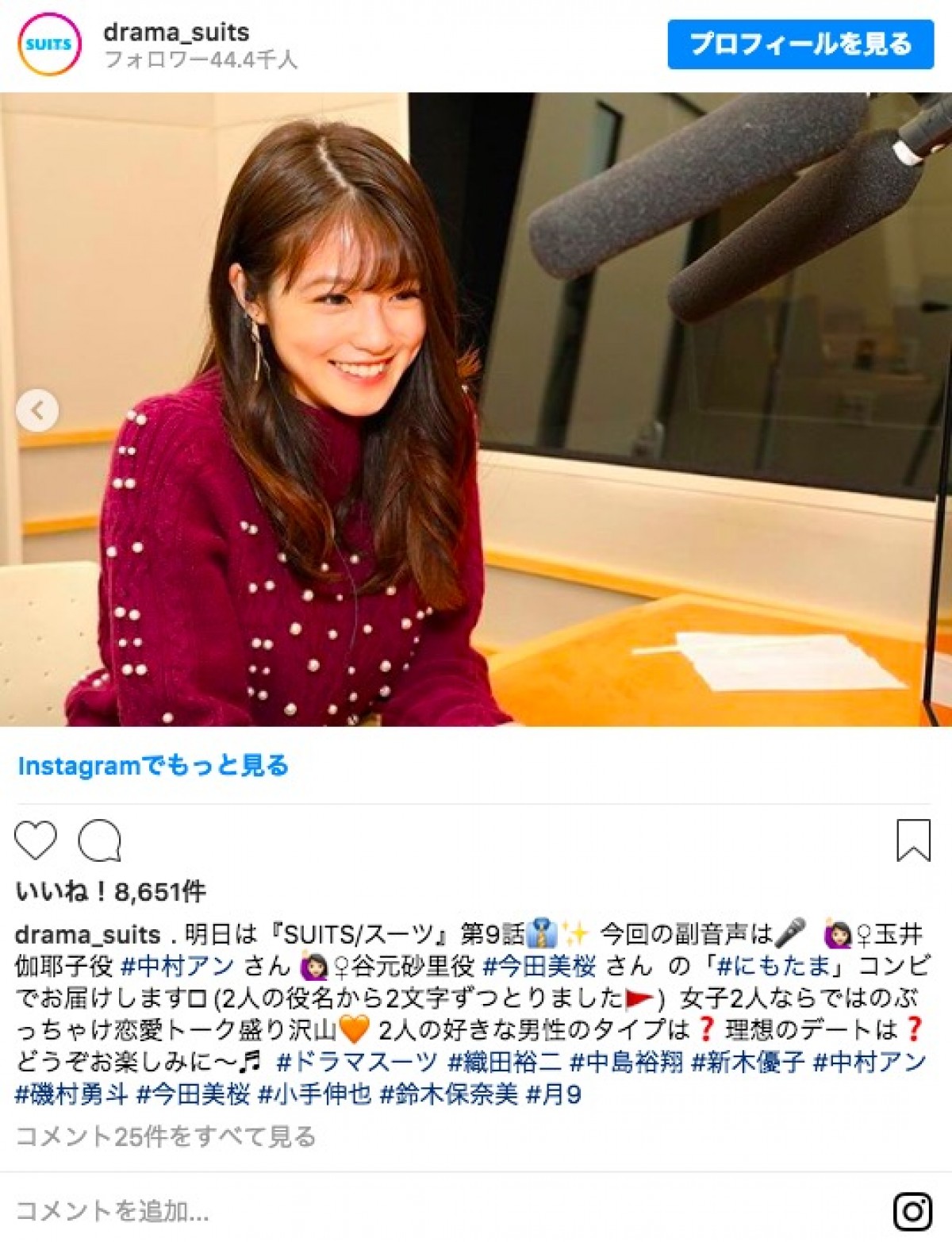The height and width of the screenshot is (1242, 952).
Task: Bookmark this post
Action: [x=912, y=840]
